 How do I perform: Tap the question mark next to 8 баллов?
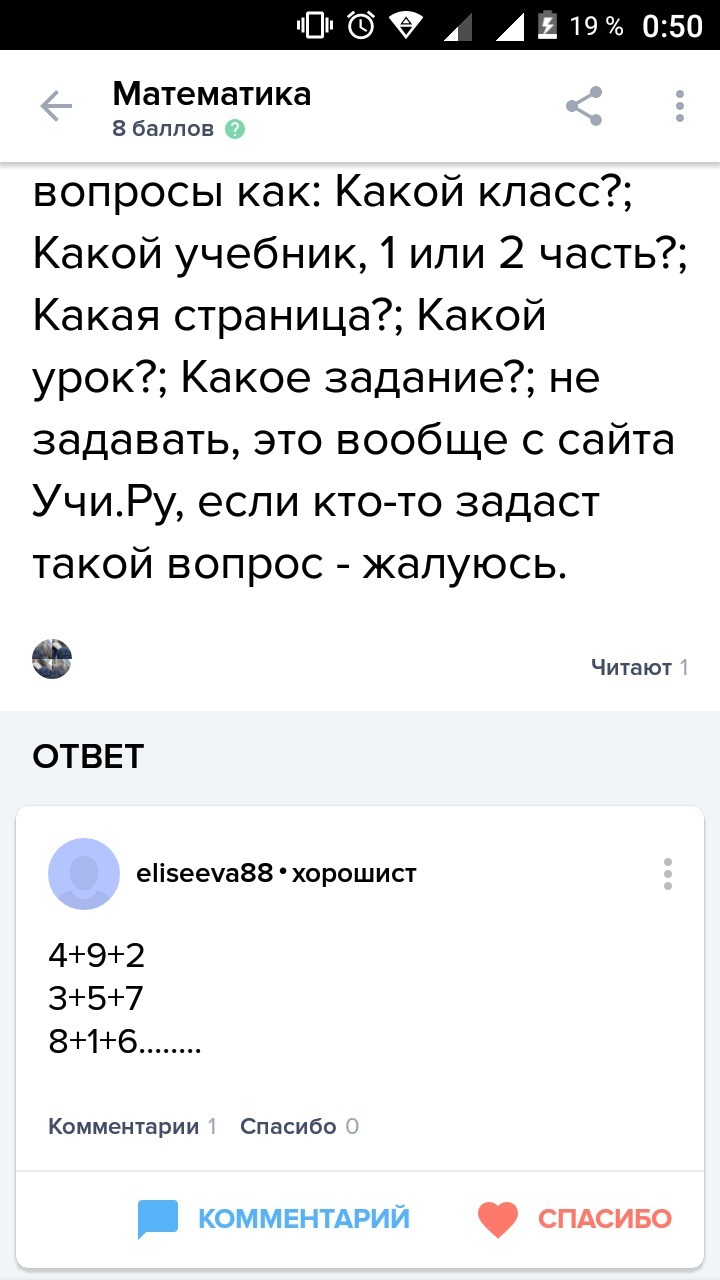tap(235, 129)
